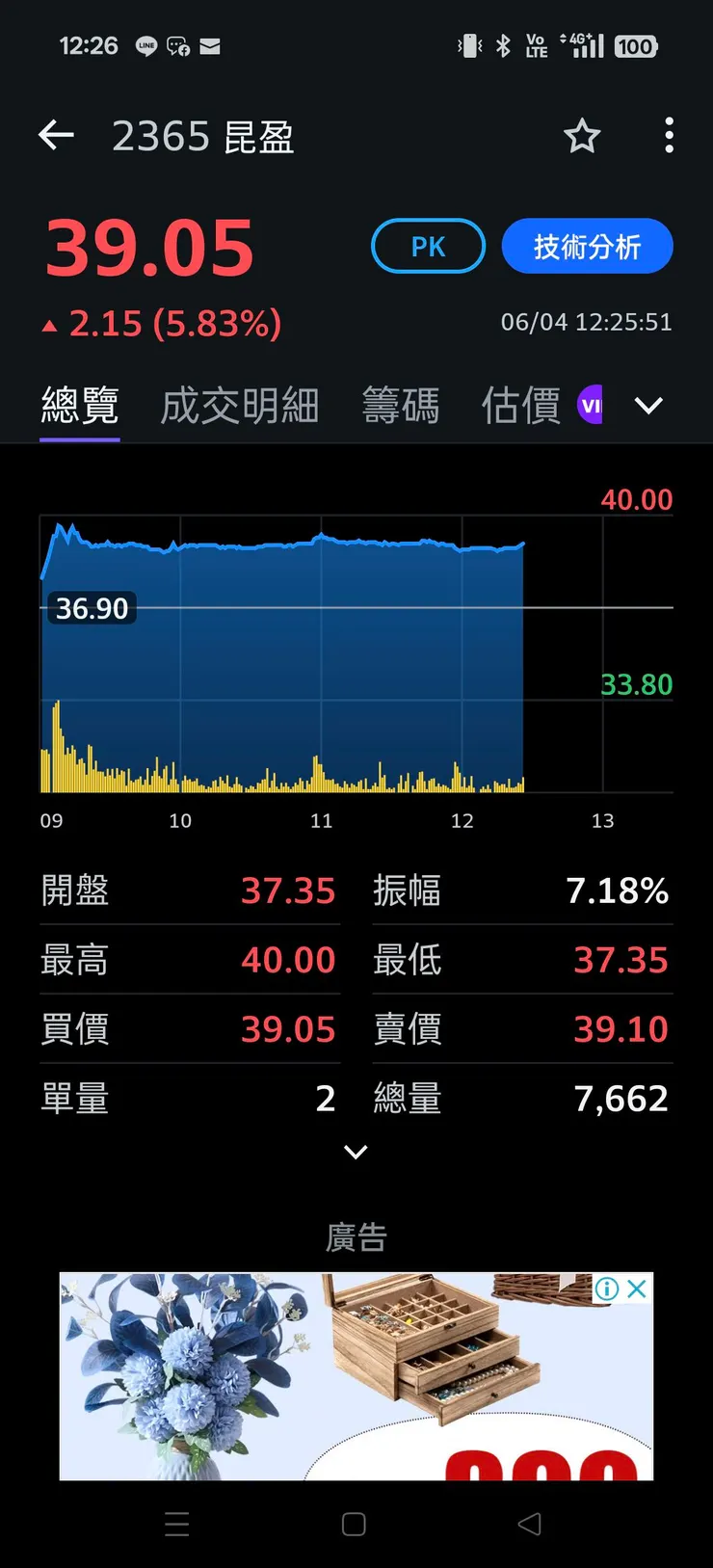Expand hidden tabs via the down chevron

pos(648,406)
